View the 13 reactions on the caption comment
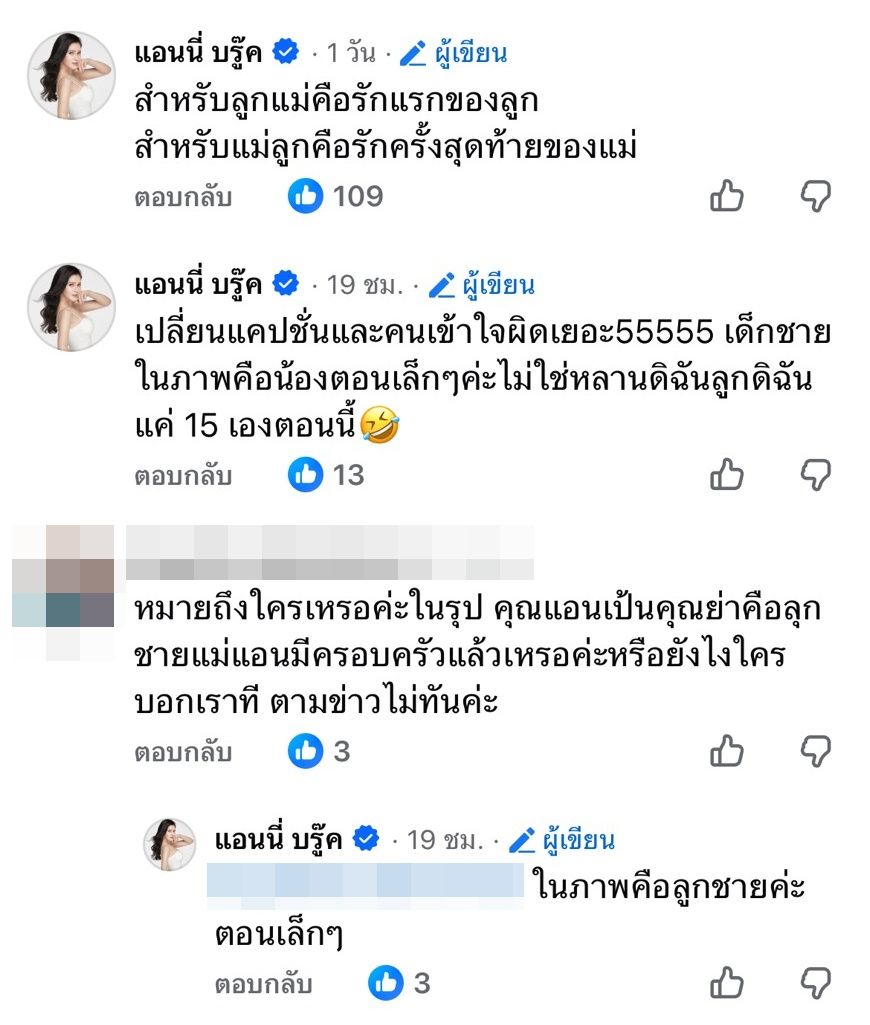Image resolution: width=870 pixels, height=1025 pixels. coord(327,475)
